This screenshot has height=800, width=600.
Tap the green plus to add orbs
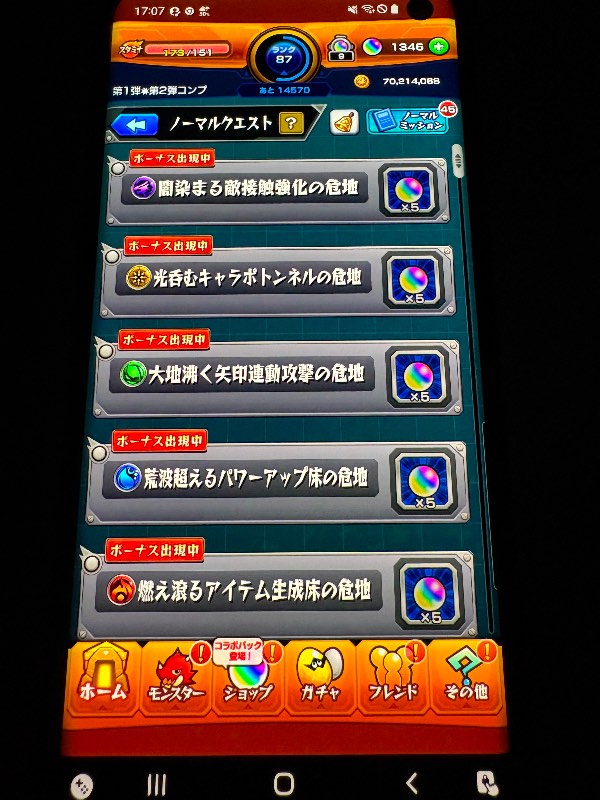438,47
